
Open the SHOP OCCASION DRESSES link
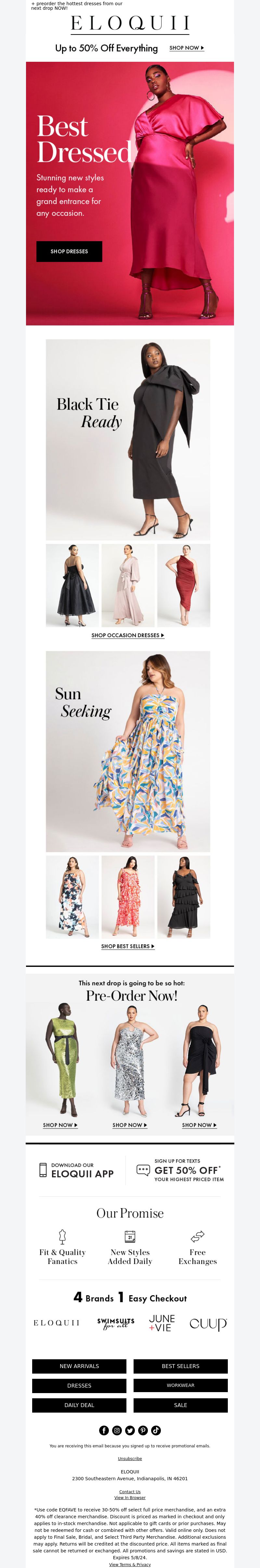coord(128,635)
